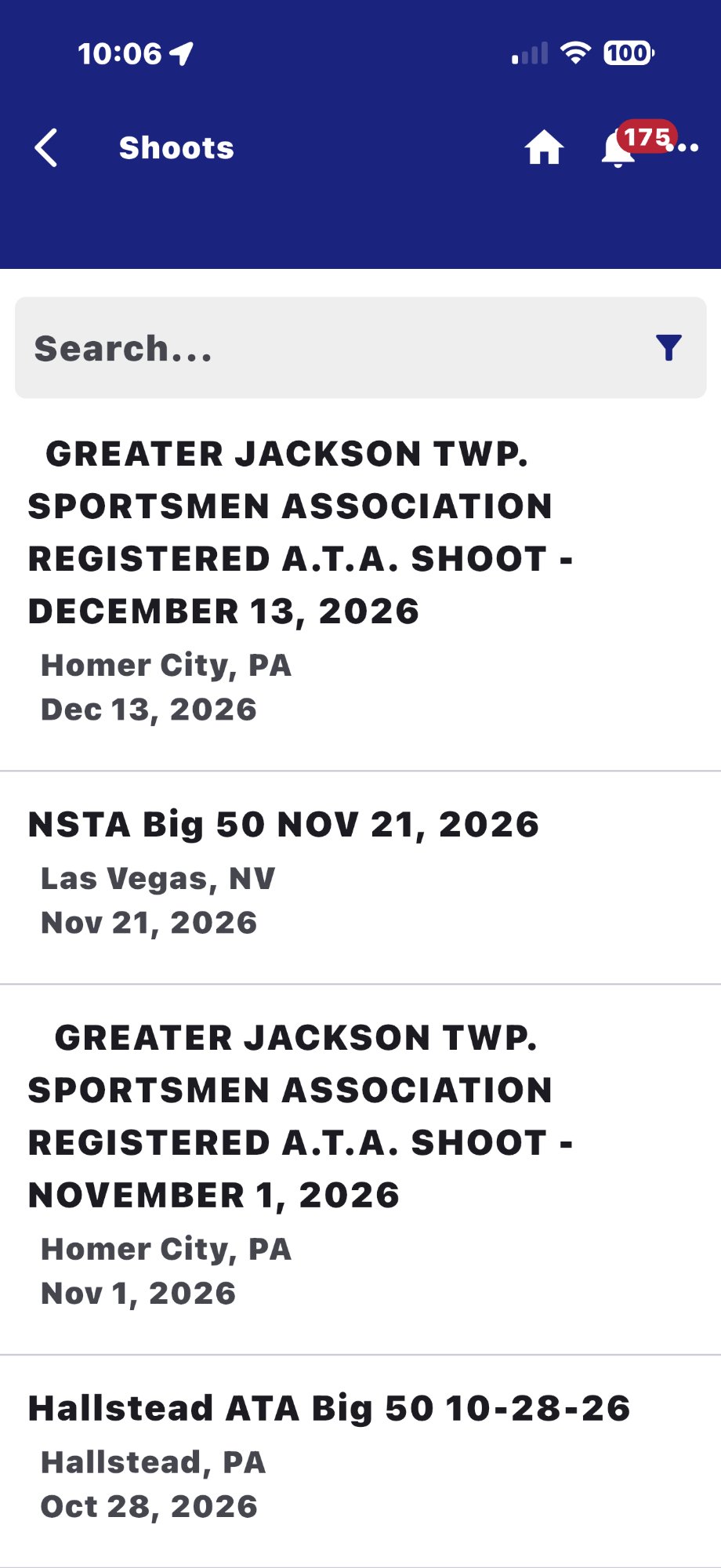View NSTA Big 50 Las Vegas shoot
Screen dimensions: 721x1568
284,872
